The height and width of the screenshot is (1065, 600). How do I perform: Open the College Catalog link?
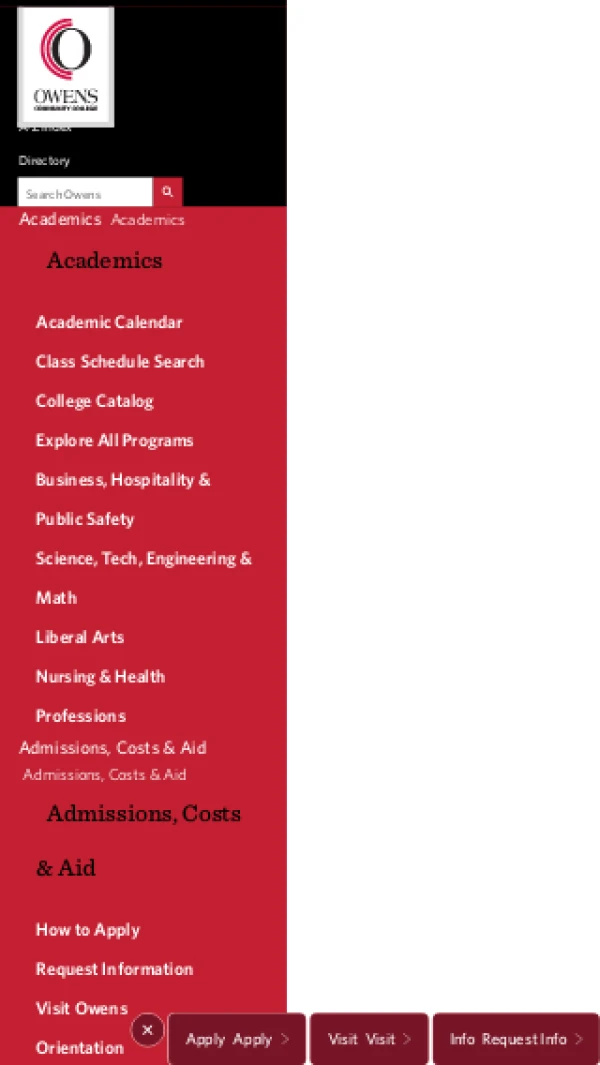click(x=94, y=401)
